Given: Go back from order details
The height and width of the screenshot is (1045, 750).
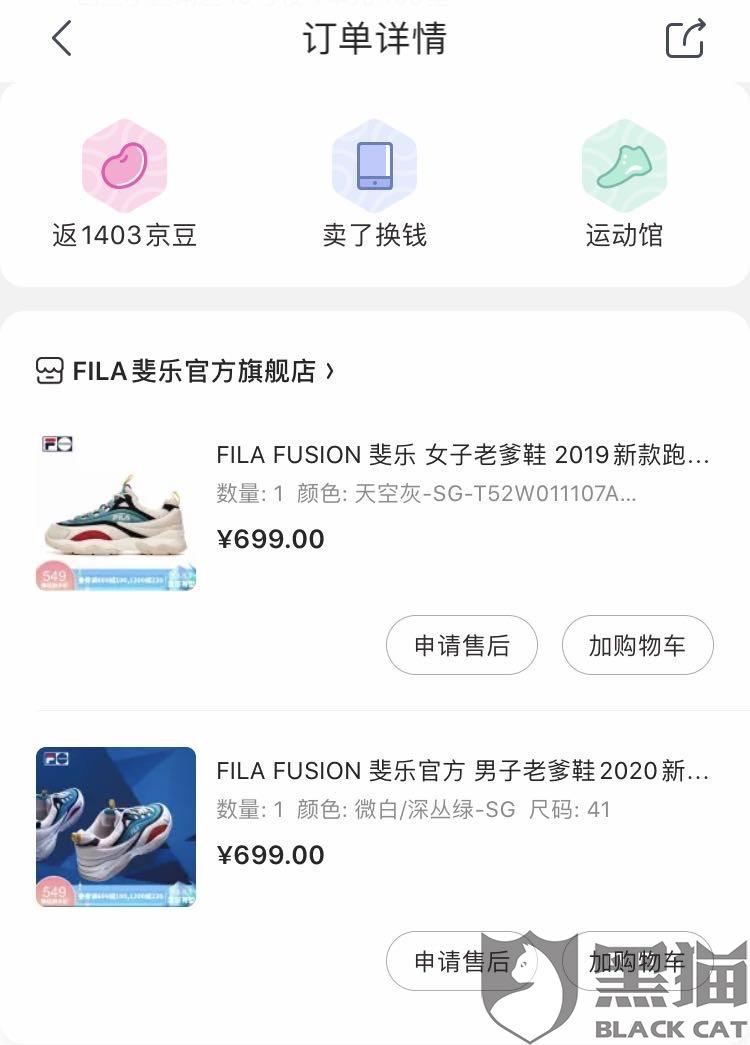Looking at the screenshot, I should click(x=62, y=40).
